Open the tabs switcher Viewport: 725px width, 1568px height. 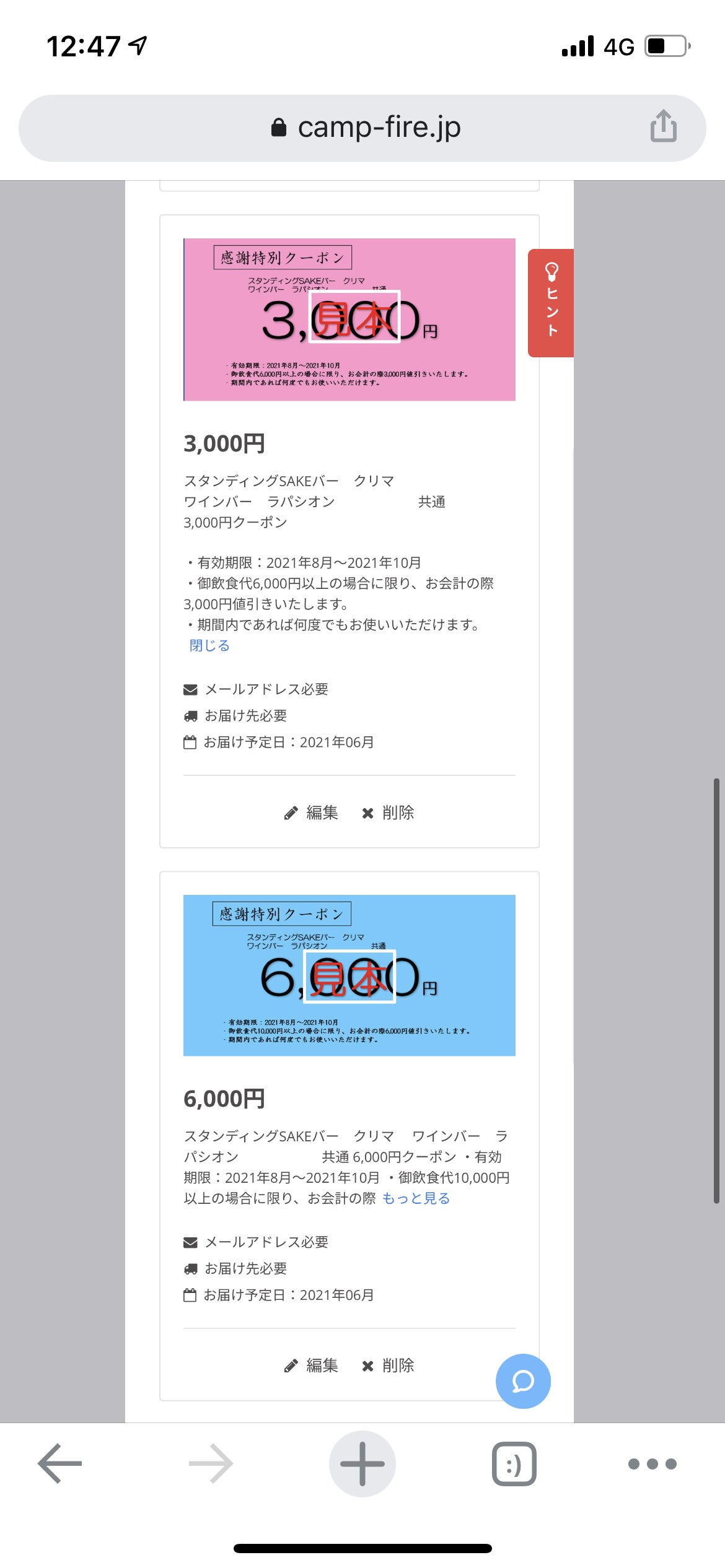coord(514,1464)
